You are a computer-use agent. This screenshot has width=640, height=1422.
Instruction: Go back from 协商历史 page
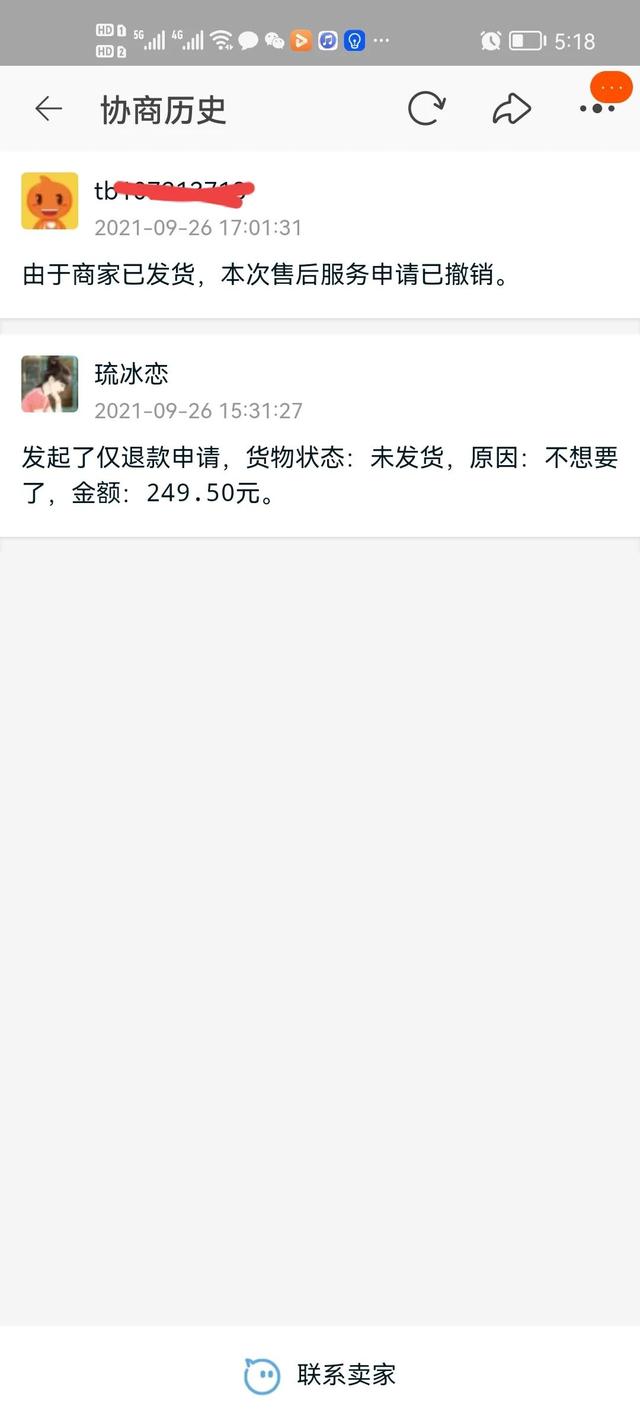[48, 109]
